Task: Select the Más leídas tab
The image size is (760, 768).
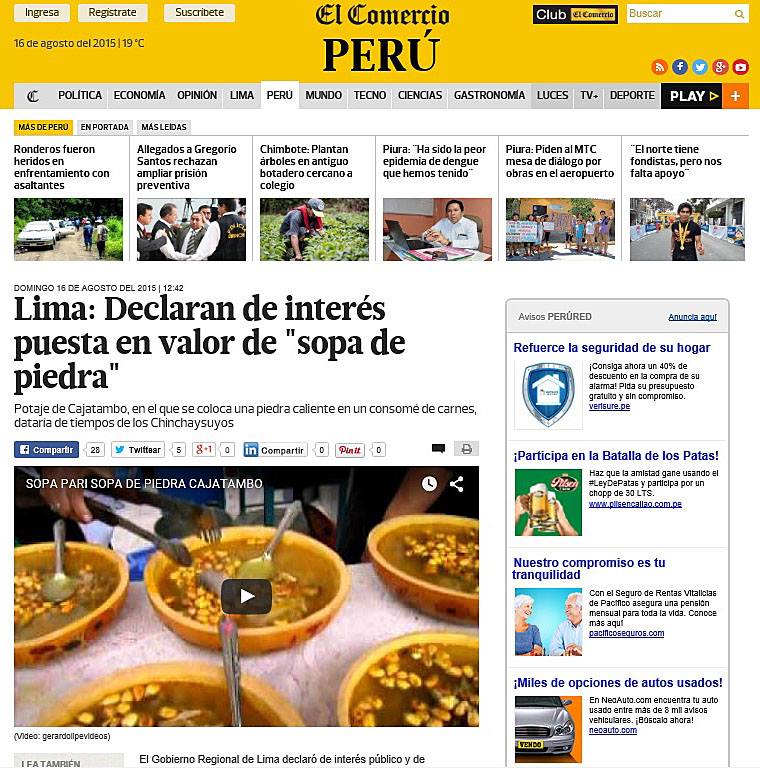Action: pos(165,127)
